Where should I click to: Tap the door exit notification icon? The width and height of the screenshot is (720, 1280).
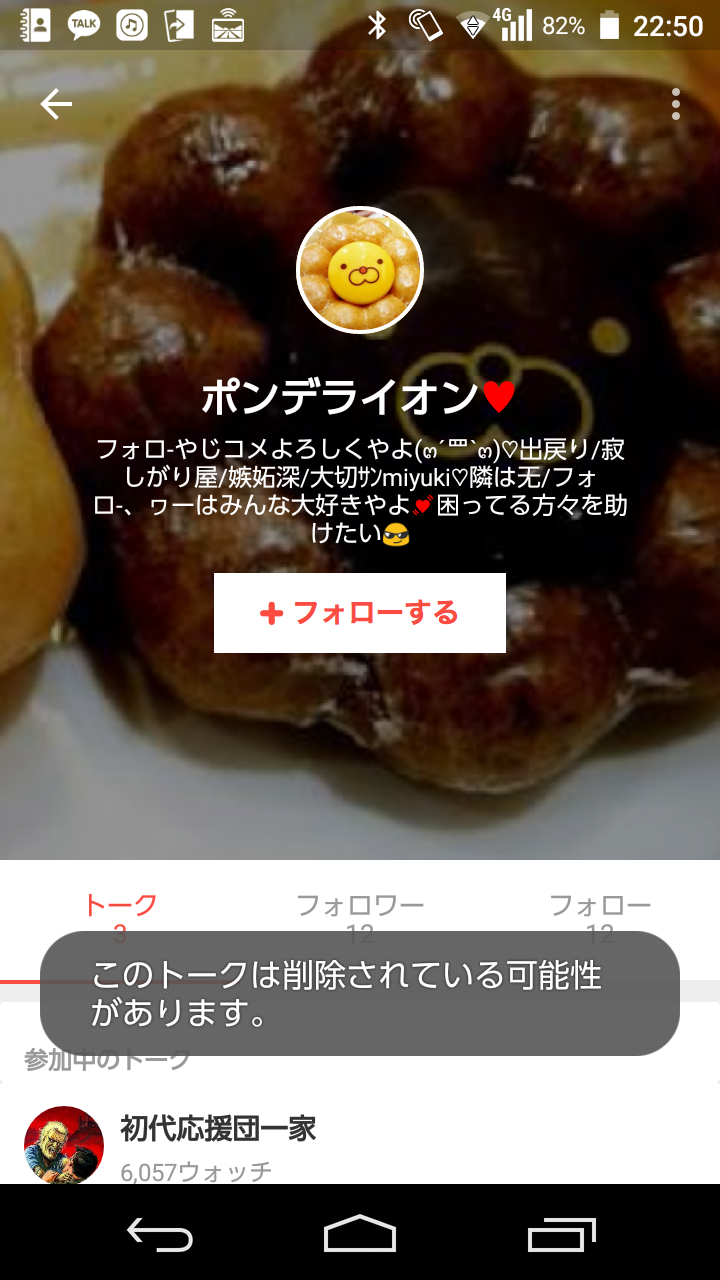177,26
